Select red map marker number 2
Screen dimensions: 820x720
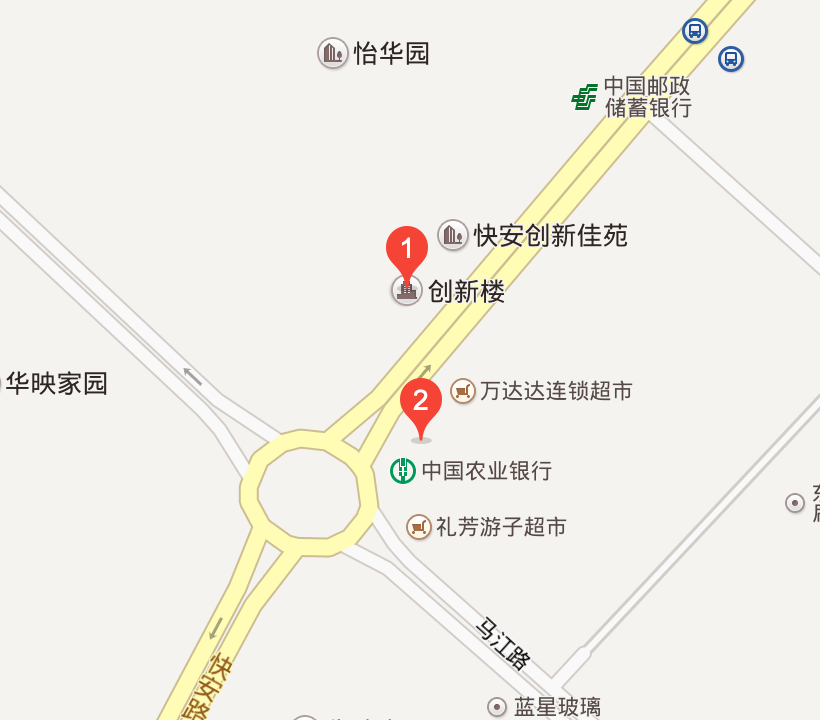(x=421, y=402)
